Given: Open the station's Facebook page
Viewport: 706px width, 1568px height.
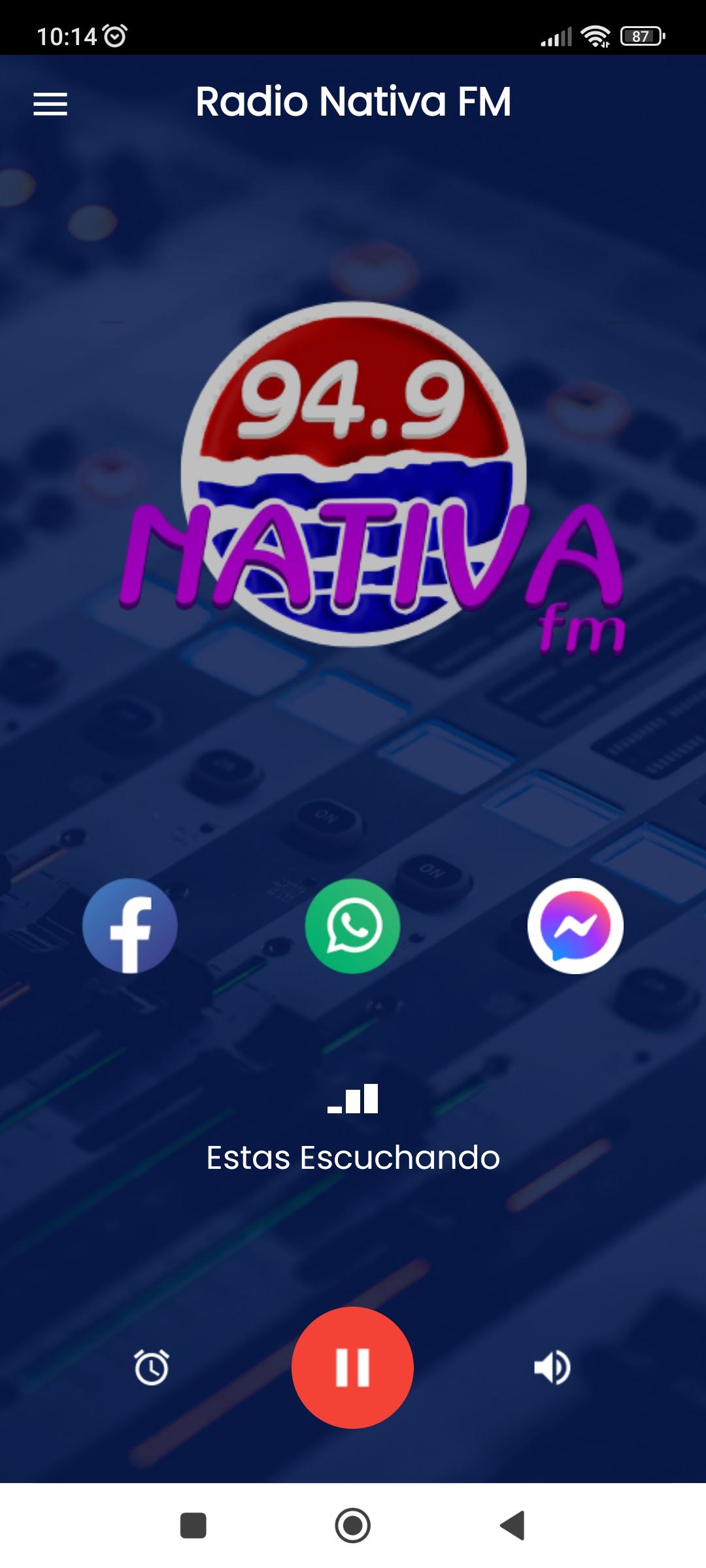Looking at the screenshot, I should point(130,926).
